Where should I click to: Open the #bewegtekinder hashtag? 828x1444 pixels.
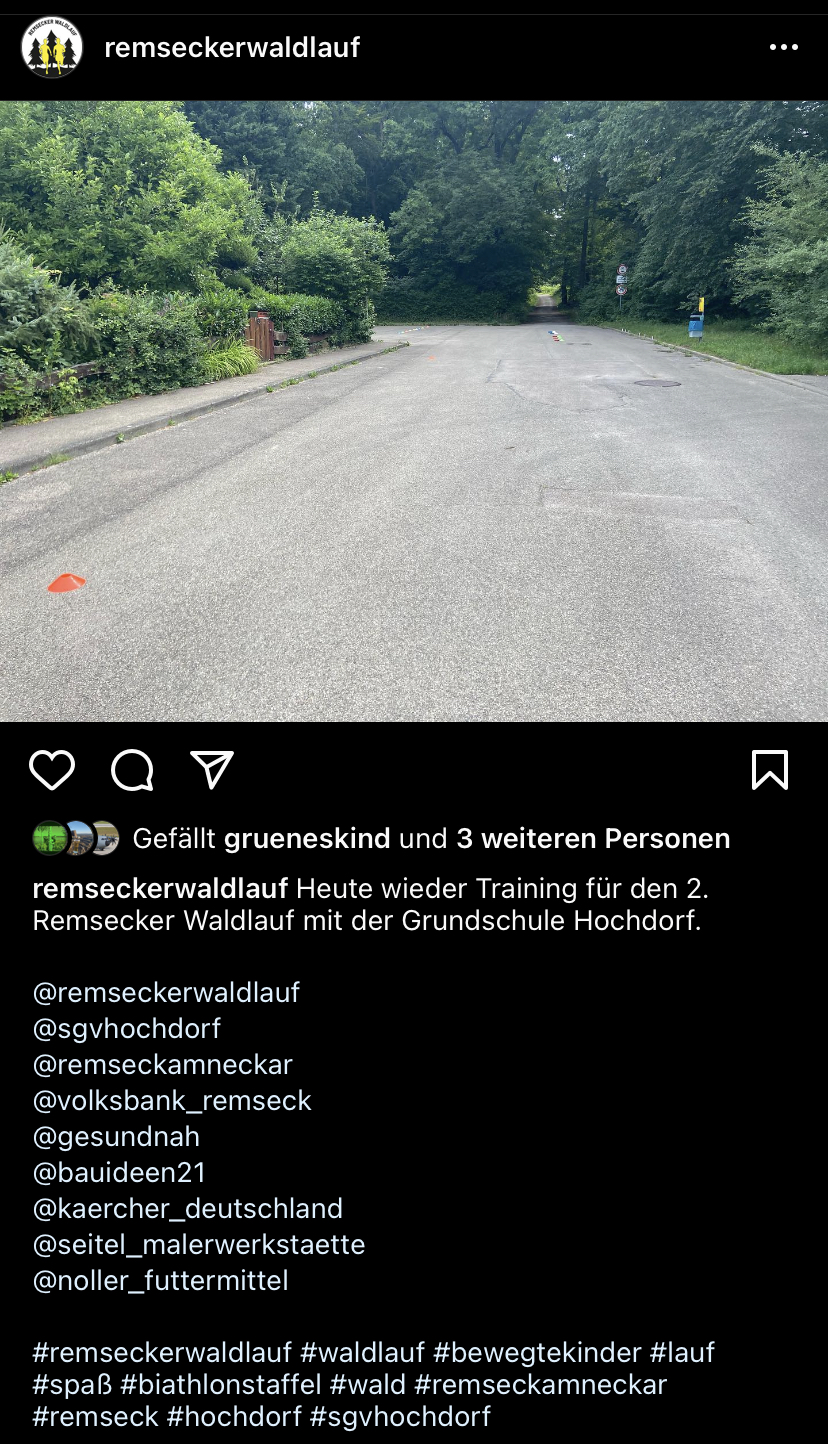(537, 1352)
